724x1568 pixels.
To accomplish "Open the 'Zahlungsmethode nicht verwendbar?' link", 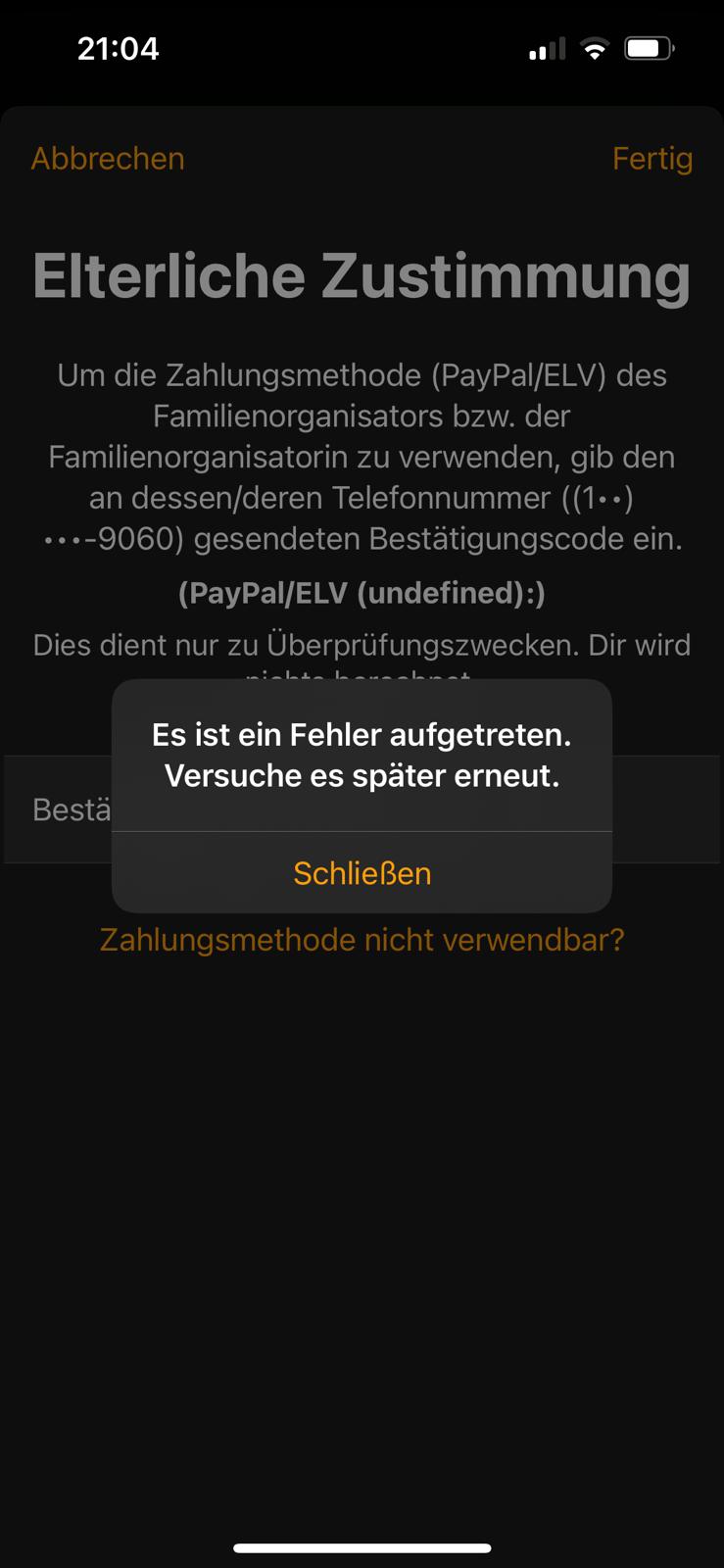I will (x=362, y=940).
